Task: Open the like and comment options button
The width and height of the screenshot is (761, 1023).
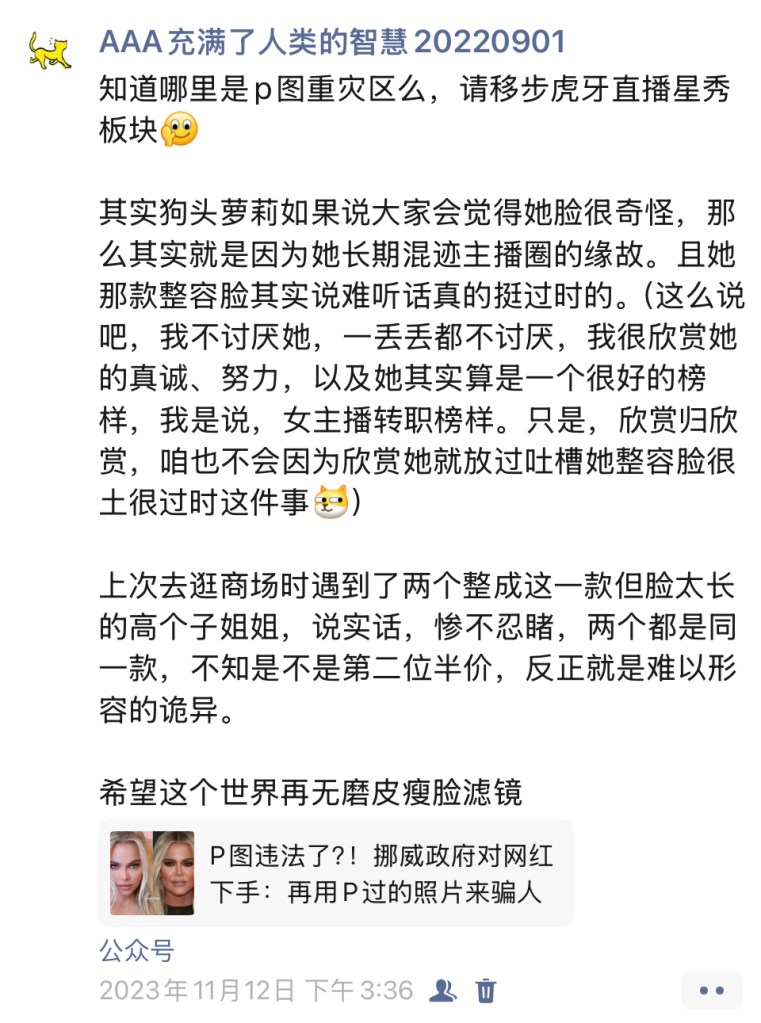Action: click(711, 990)
